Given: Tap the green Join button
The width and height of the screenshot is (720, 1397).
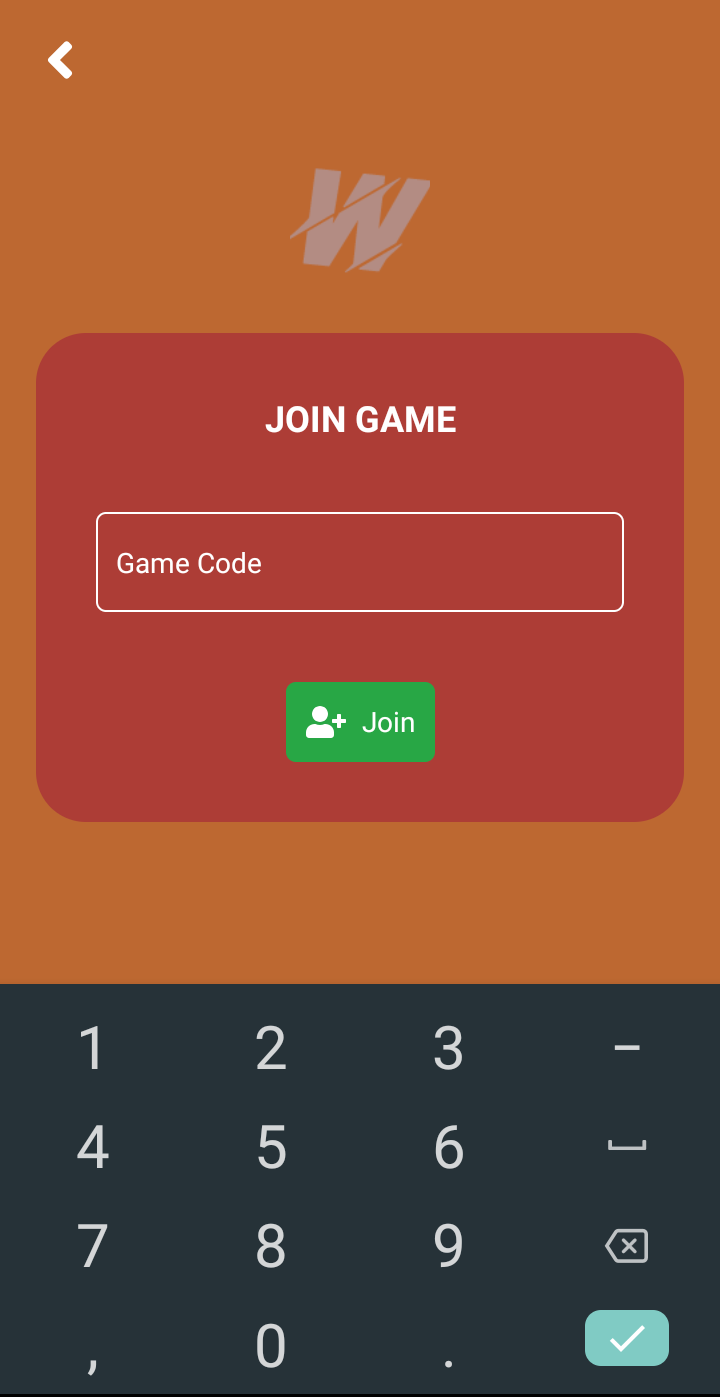Looking at the screenshot, I should click(x=360, y=722).
